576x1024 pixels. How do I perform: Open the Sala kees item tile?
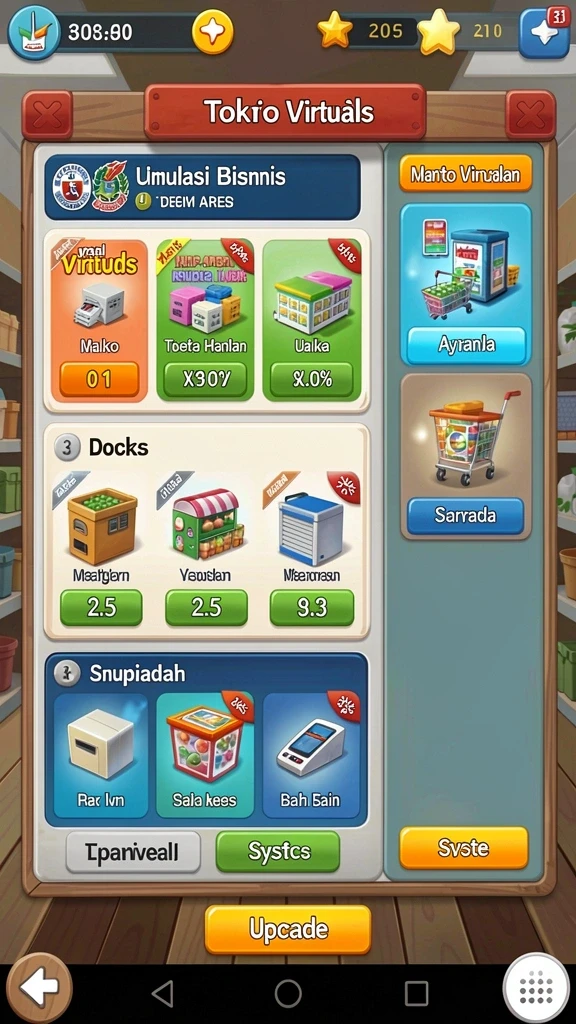pyautogui.click(x=205, y=755)
